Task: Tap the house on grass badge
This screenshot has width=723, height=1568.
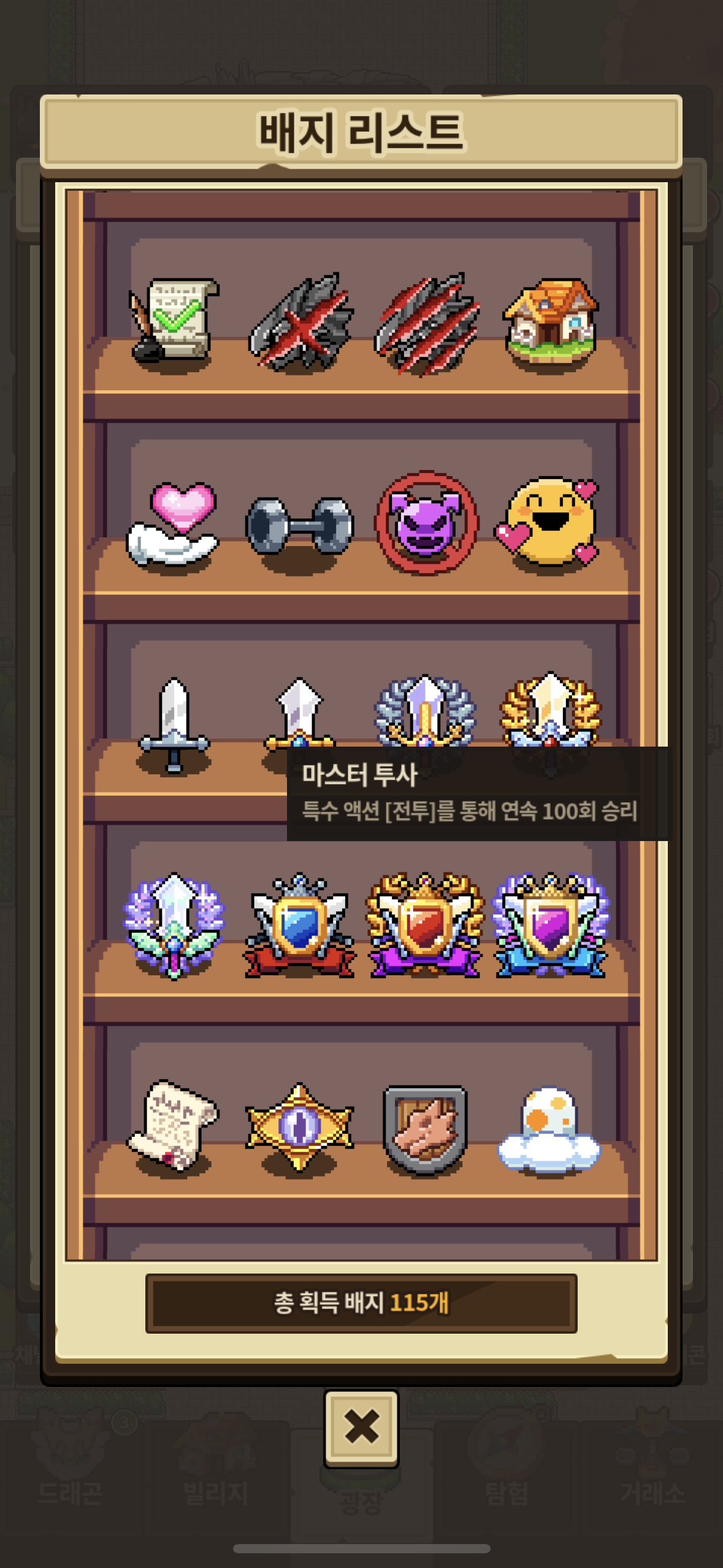Action: [549, 321]
